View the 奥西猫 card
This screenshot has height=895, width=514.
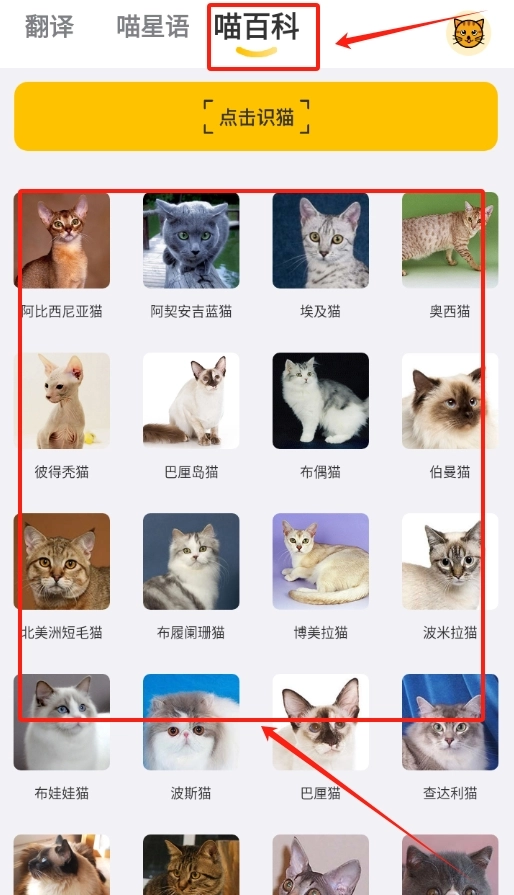pyautogui.click(x=450, y=256)
